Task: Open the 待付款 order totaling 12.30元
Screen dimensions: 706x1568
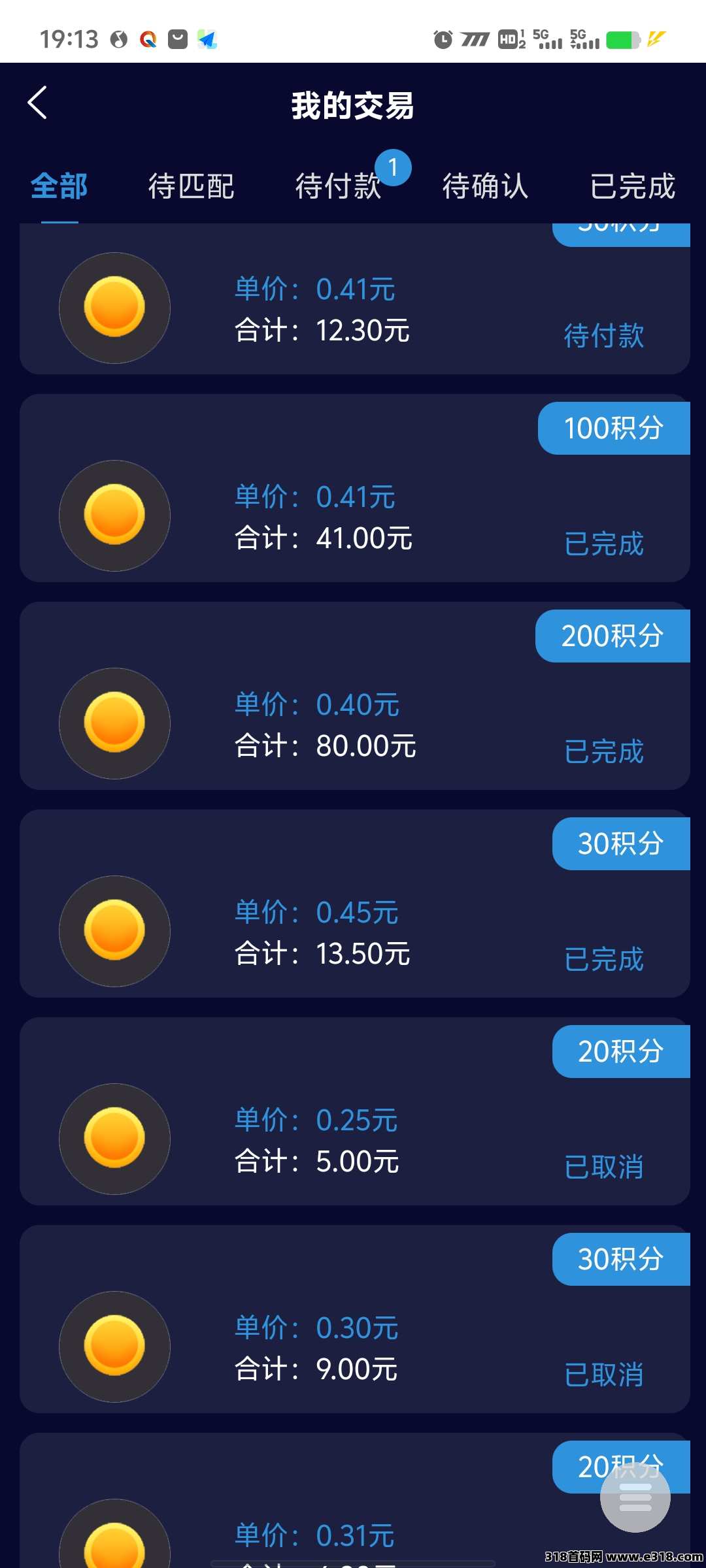Action: [354, 307]
